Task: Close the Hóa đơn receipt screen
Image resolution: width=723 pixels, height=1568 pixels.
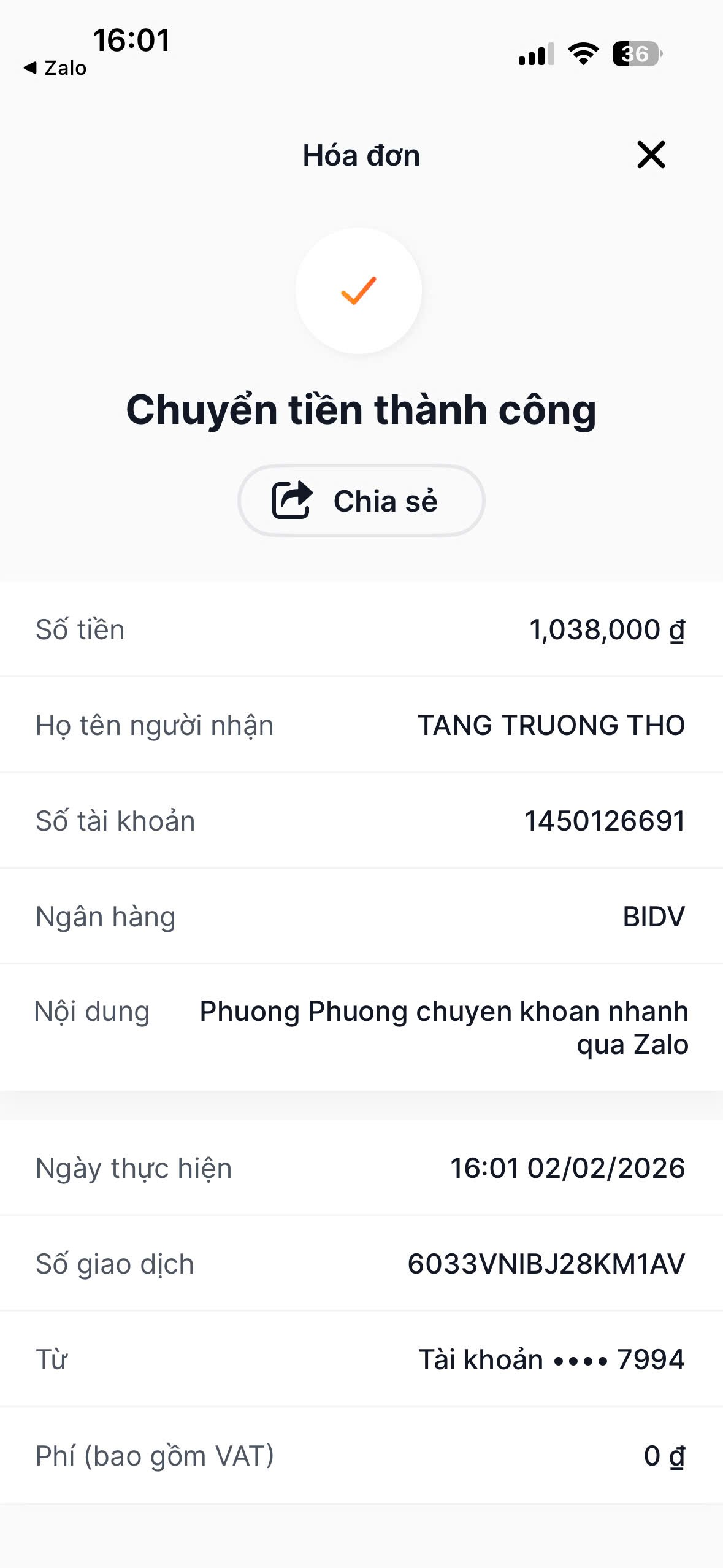Action: click(x=651, y=155)
